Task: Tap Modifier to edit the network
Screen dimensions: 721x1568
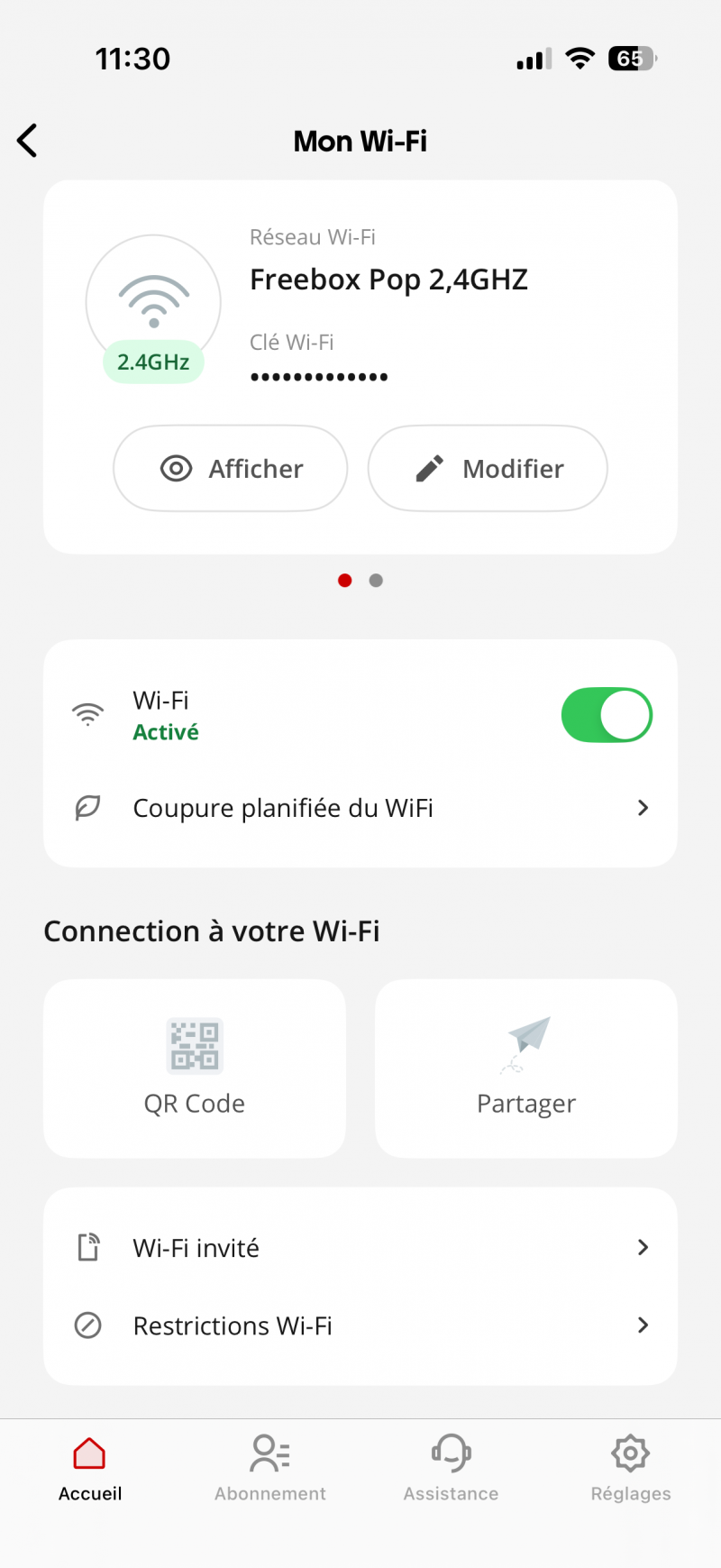Action: [488, 469]
